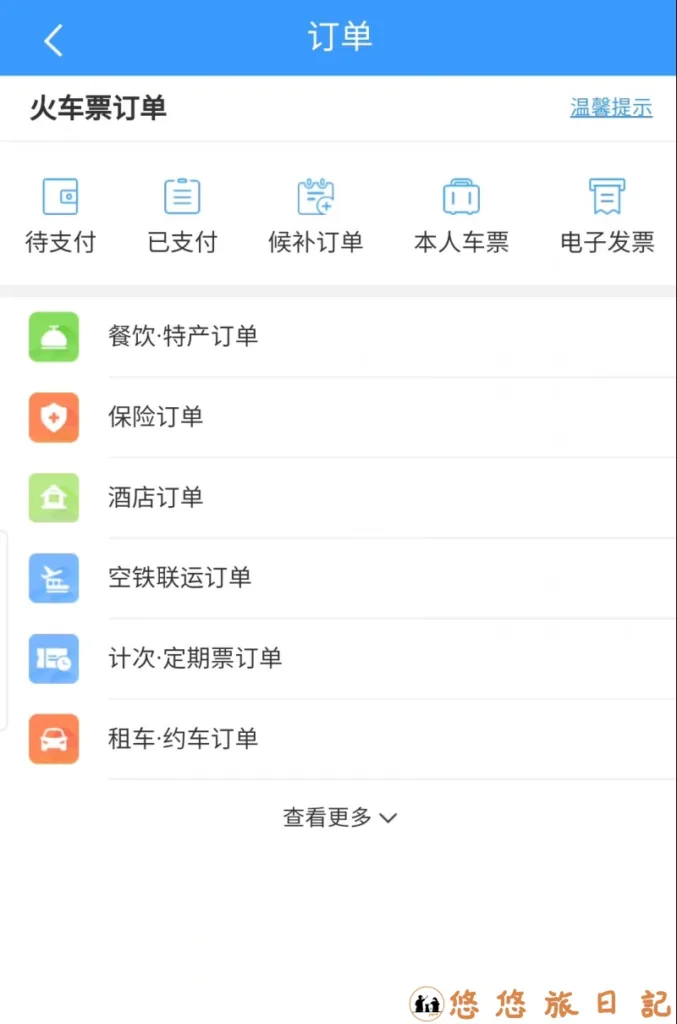677x1024 pixels.
Task: View 已支付 train ticket orders
Action: (182, 215)
